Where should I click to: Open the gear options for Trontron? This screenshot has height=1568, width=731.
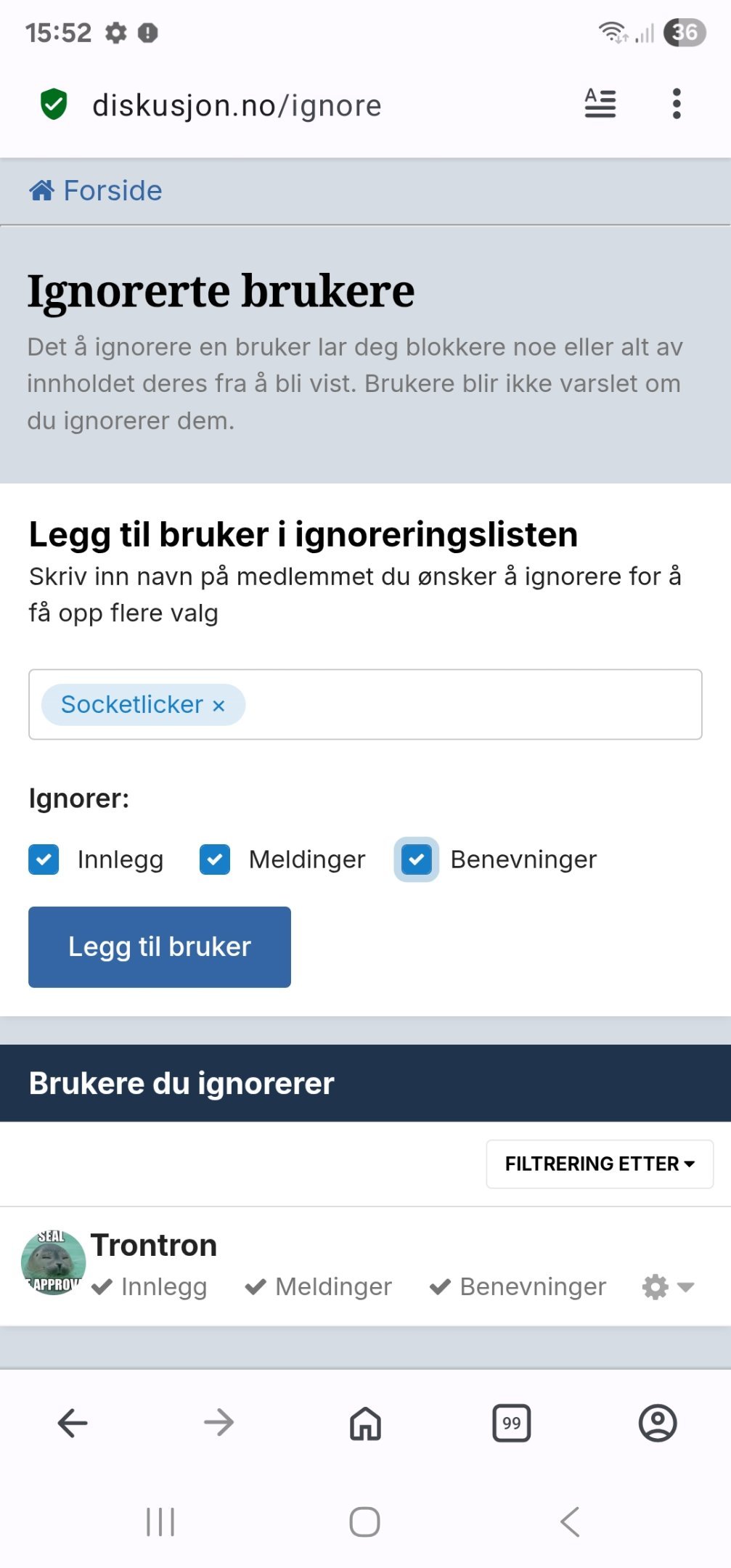coord(668,1287)
